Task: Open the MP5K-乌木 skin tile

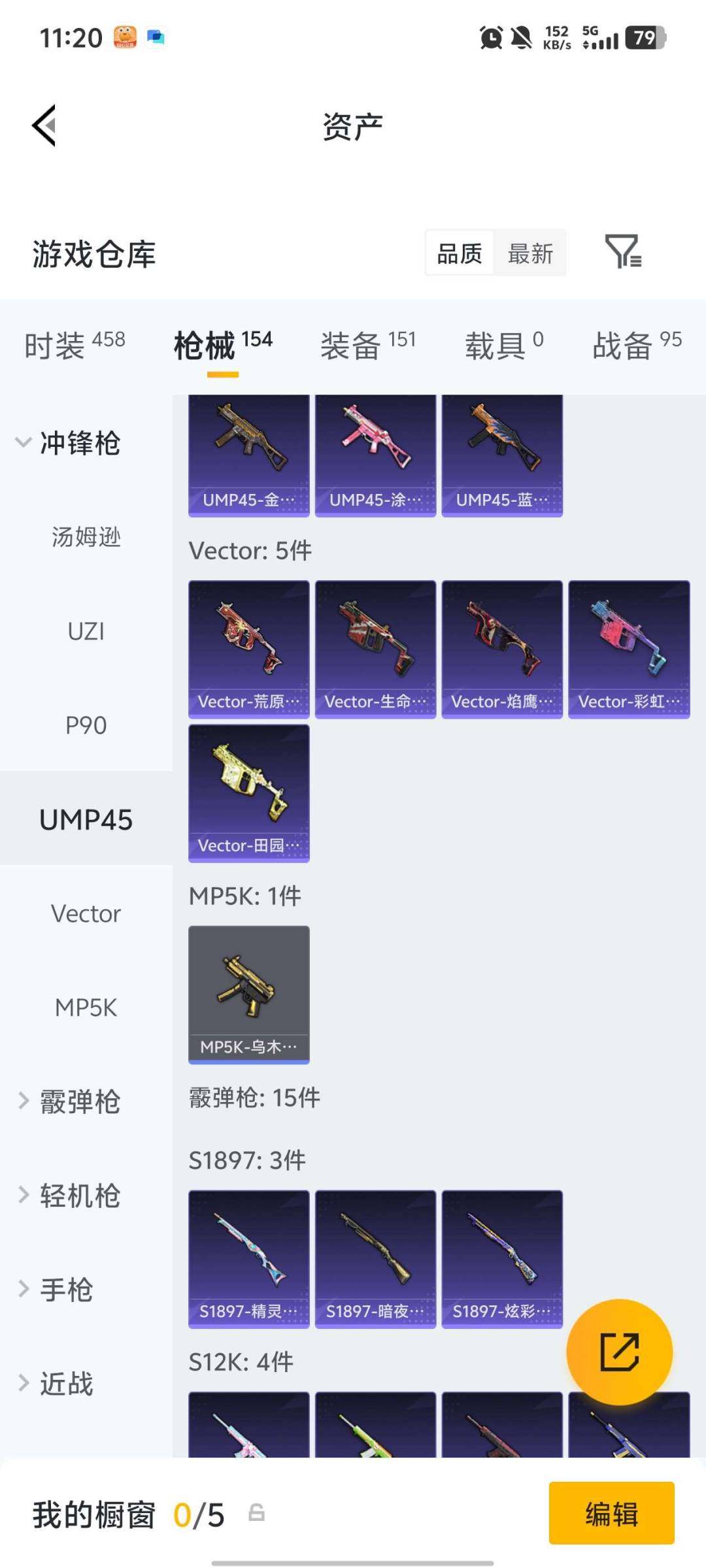Action: coord(249,994)
